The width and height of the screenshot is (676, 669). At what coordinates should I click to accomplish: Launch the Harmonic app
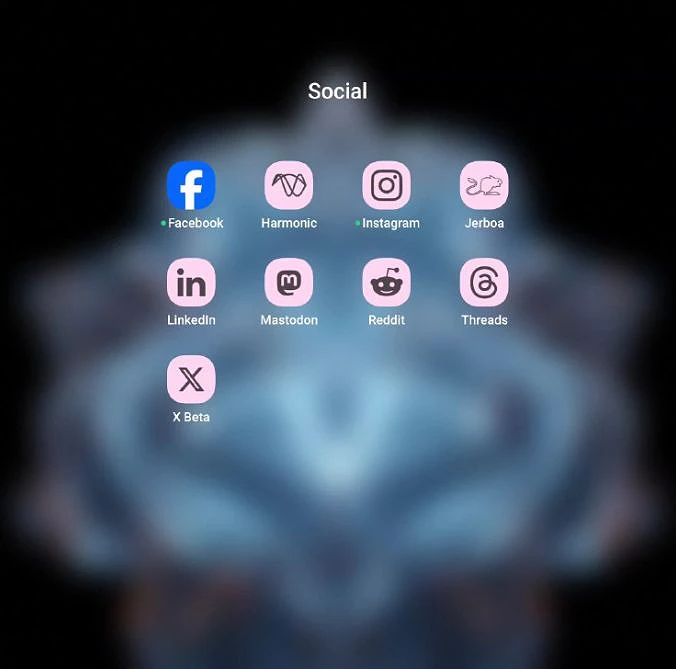pyautogui.click(x=289, y=186)
